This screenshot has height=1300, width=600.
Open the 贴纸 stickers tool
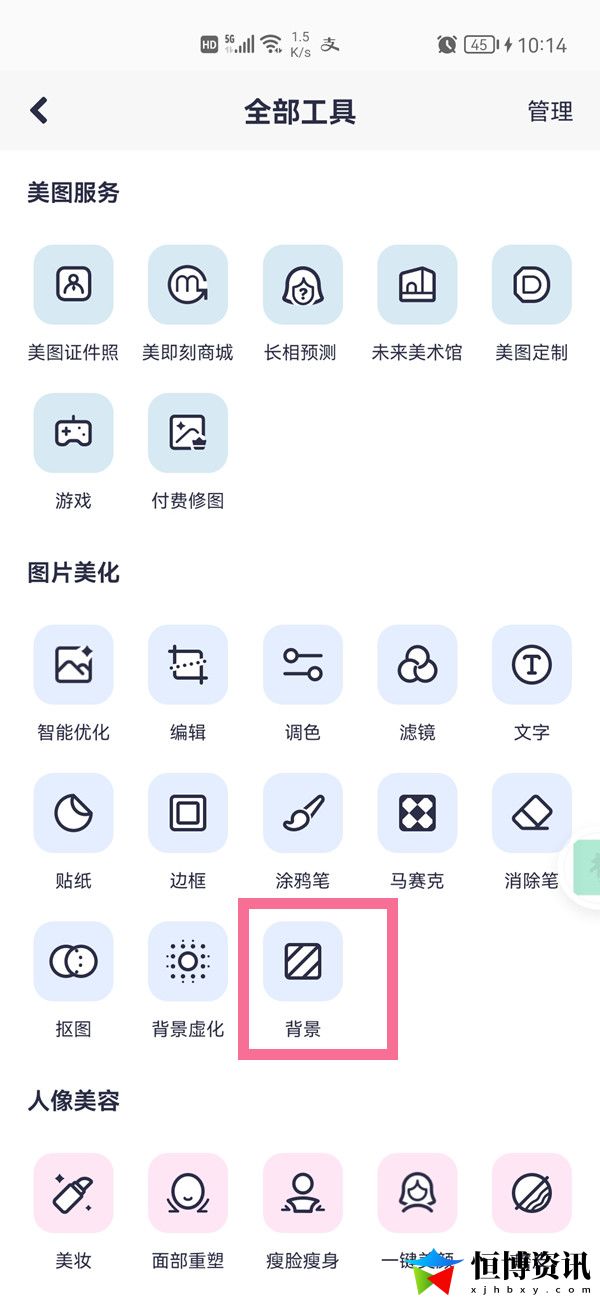[x=73, y=813]
